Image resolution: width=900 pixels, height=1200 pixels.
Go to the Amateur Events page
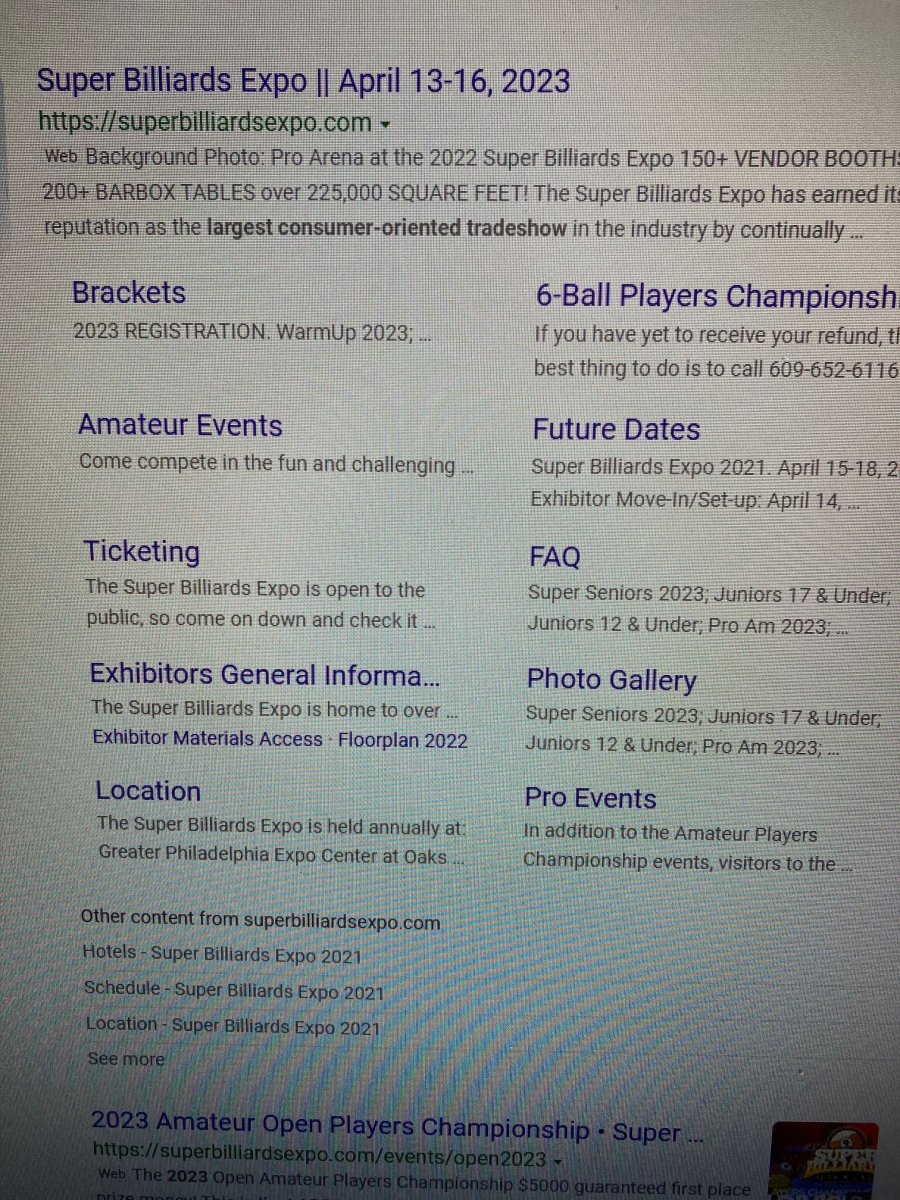pyautogui.click(x=180, y=425)
